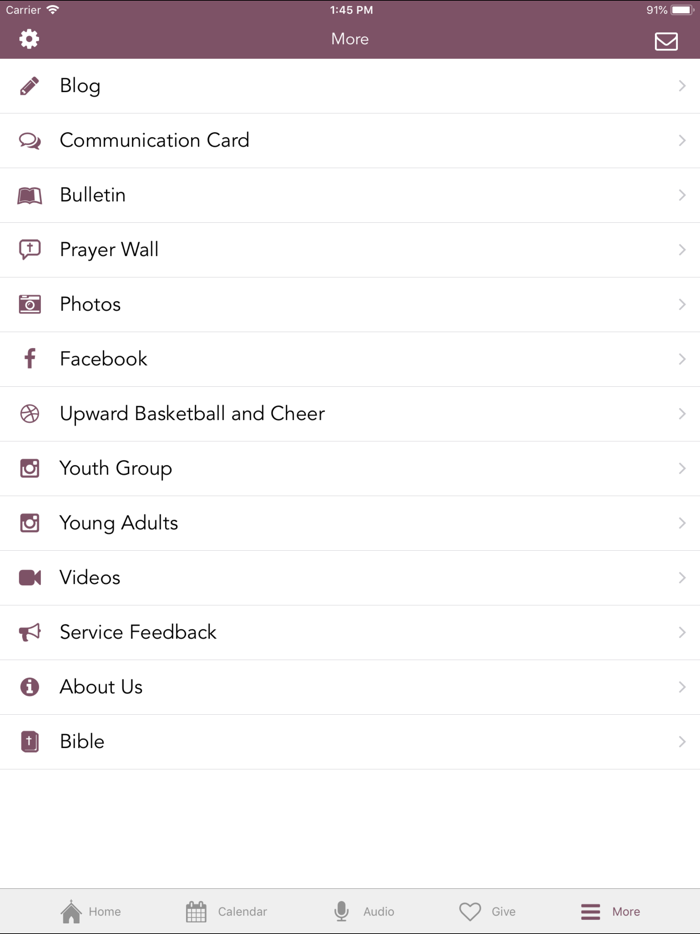Select Upward Basketball and Cheer

tap(350, 414)
